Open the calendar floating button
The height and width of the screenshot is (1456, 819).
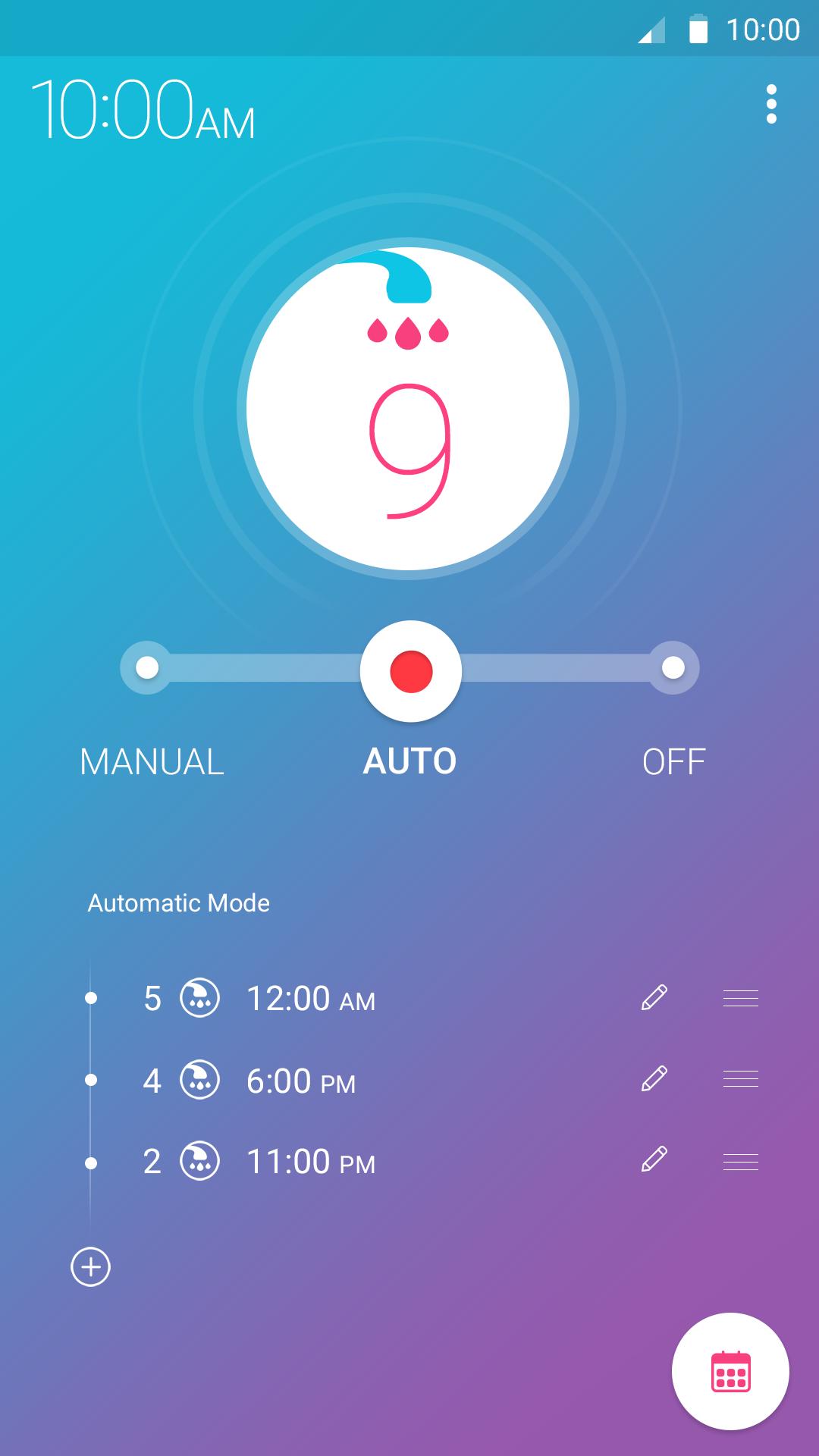[730, 1371]
